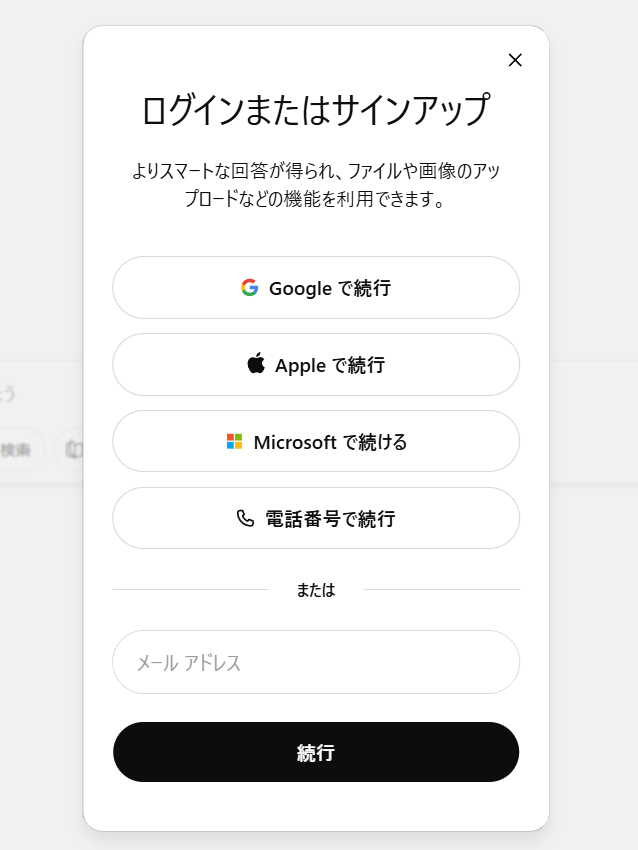
Task: Focus the メール アドレス field
Action: (316, 662)
